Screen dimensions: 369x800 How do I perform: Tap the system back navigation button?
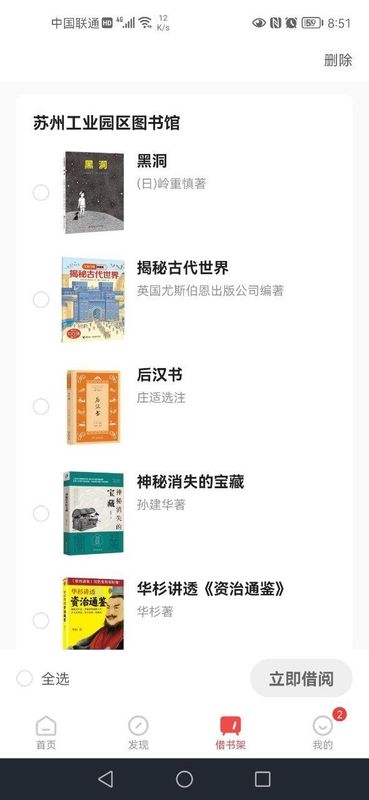[x=106, y=779]
